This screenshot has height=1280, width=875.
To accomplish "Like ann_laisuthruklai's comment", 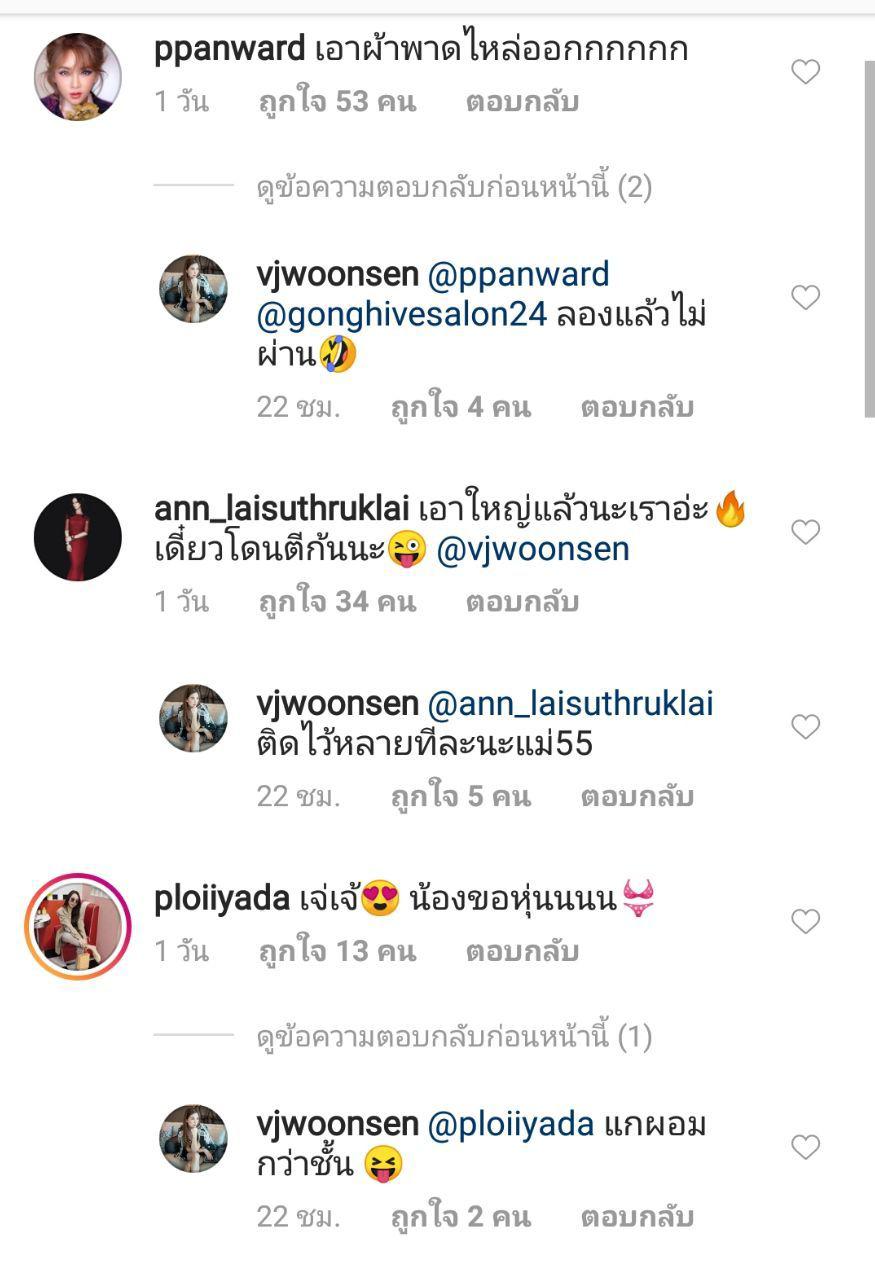I will point(805,531).
